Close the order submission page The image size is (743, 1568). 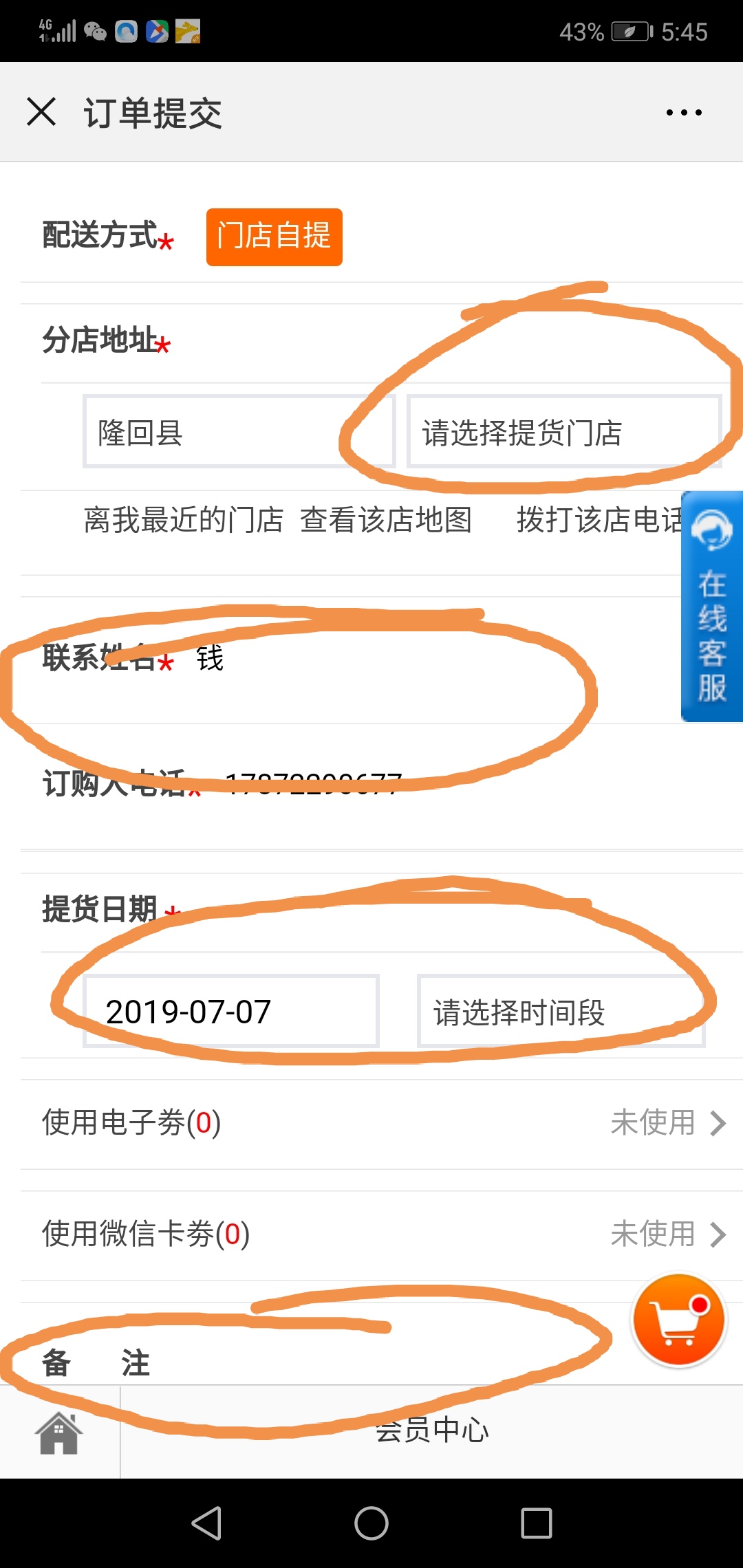tap(41, 112)
